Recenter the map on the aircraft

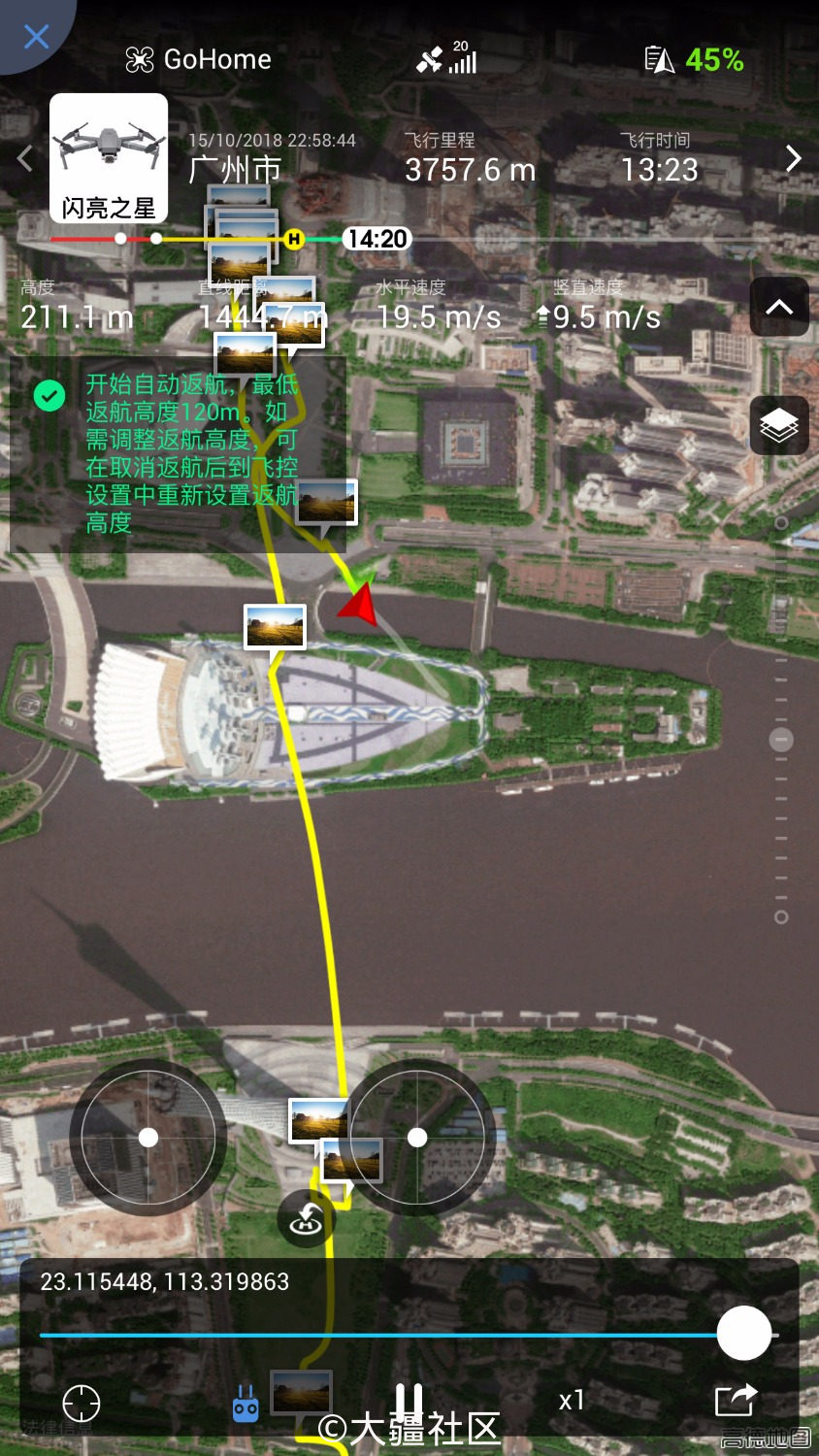coord(82,1403)
